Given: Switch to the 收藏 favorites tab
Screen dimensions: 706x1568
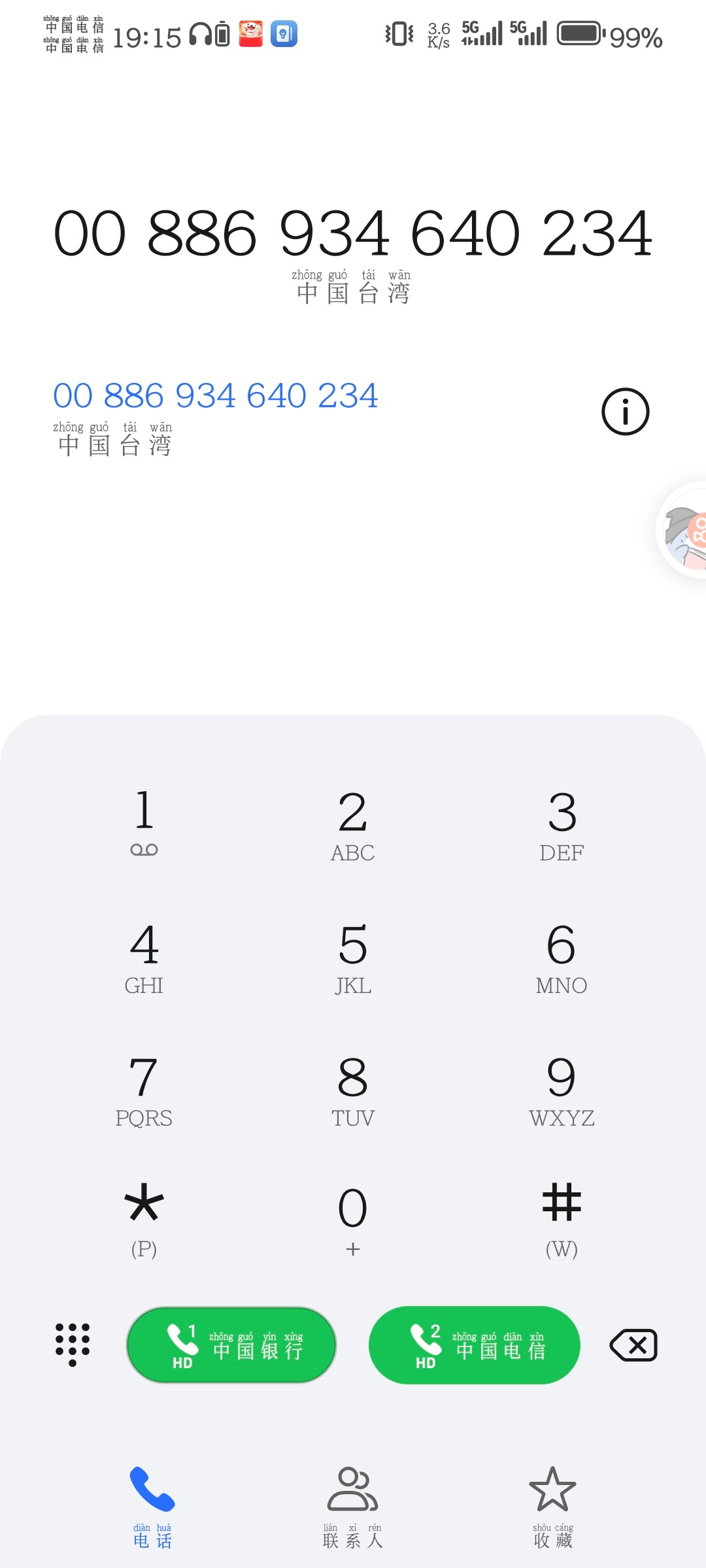Looking at the screenshot, I should 552,1506.
